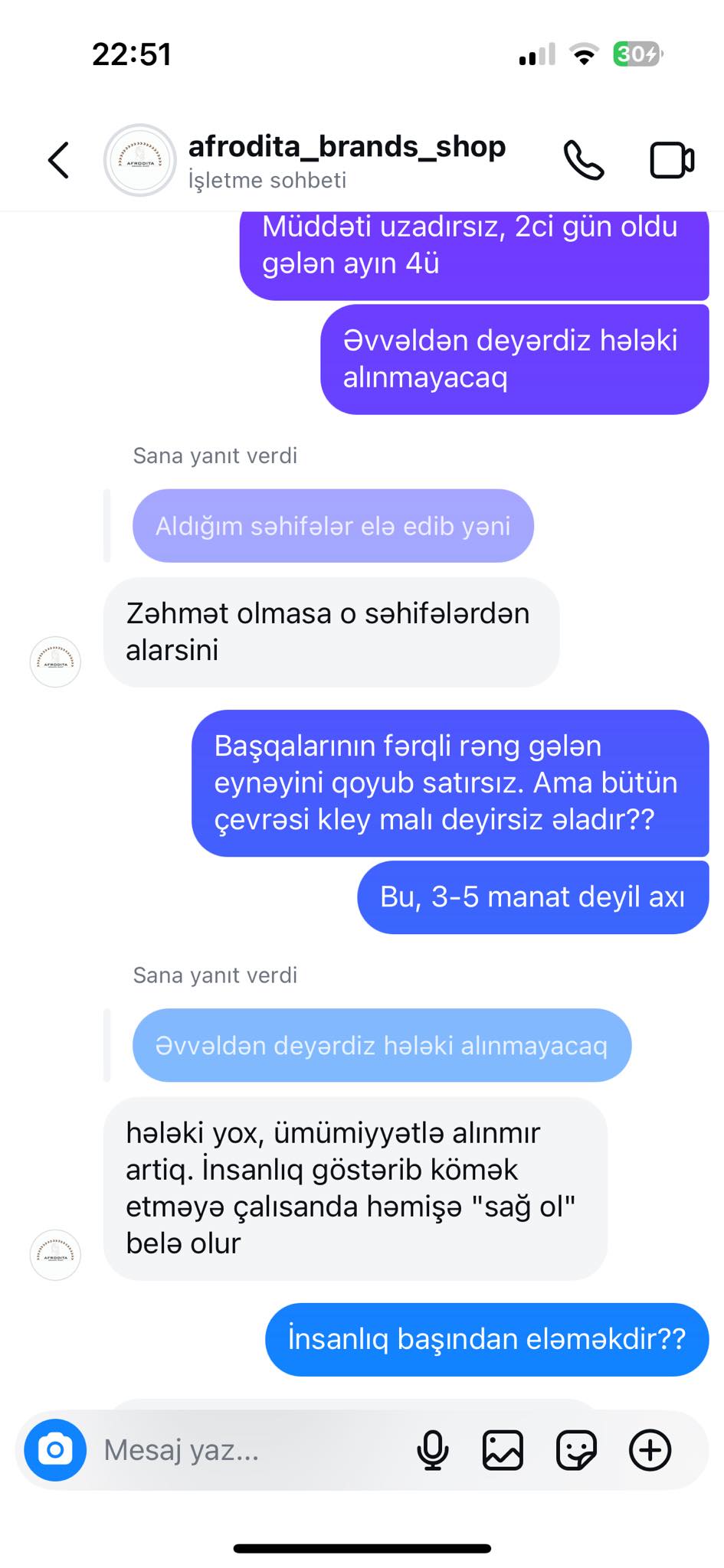Jump to quoted "Əvvəldən deyərdiz hələki alınmayacaq" reply
The height and width of the screenshot is (1568, 724).
(x=382, y=1045)
